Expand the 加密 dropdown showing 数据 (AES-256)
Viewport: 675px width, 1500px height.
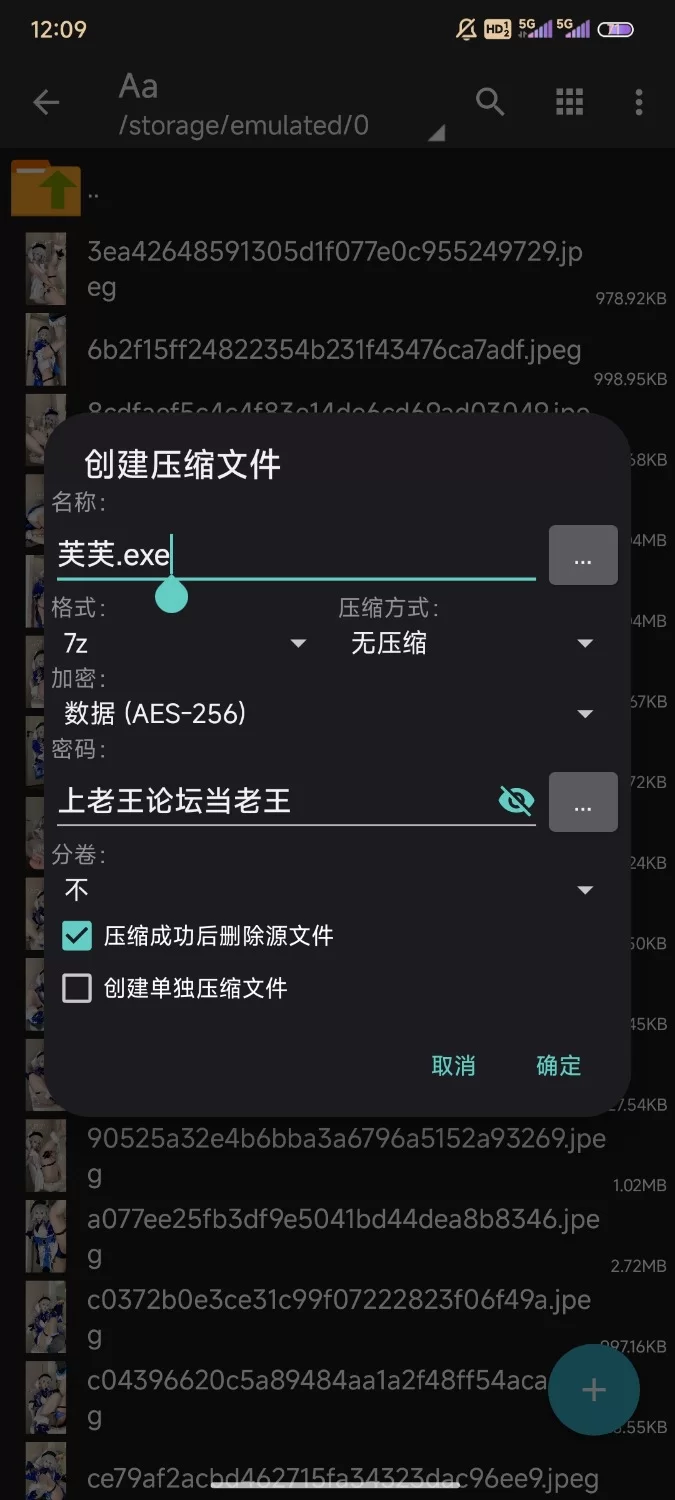(x=328, y=713)
